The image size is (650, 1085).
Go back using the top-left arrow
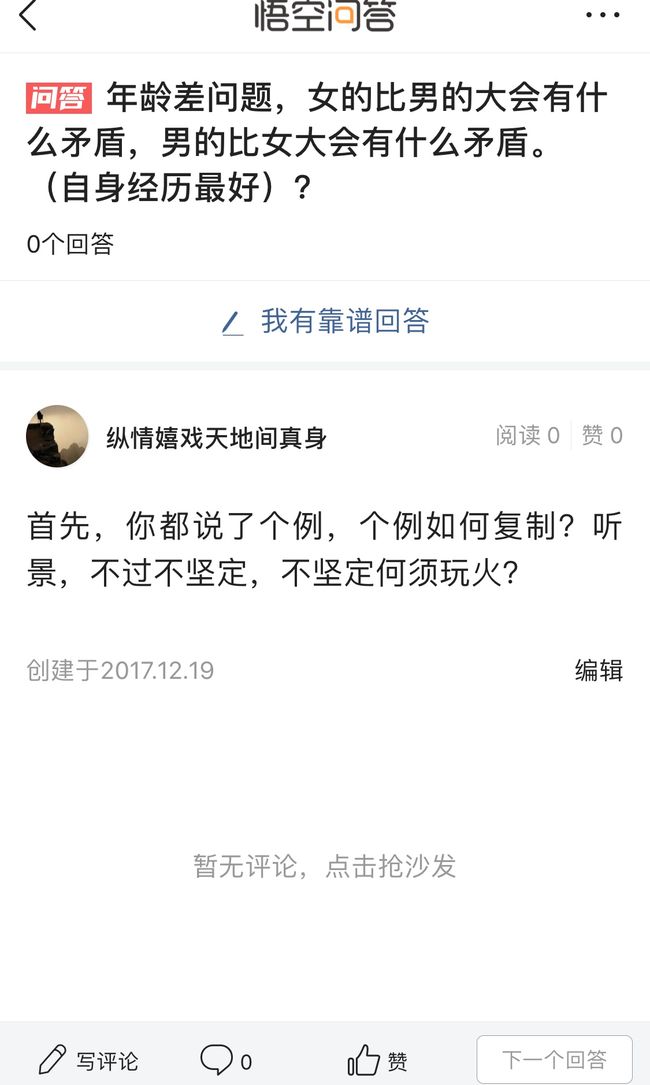(x=28, y=15)
